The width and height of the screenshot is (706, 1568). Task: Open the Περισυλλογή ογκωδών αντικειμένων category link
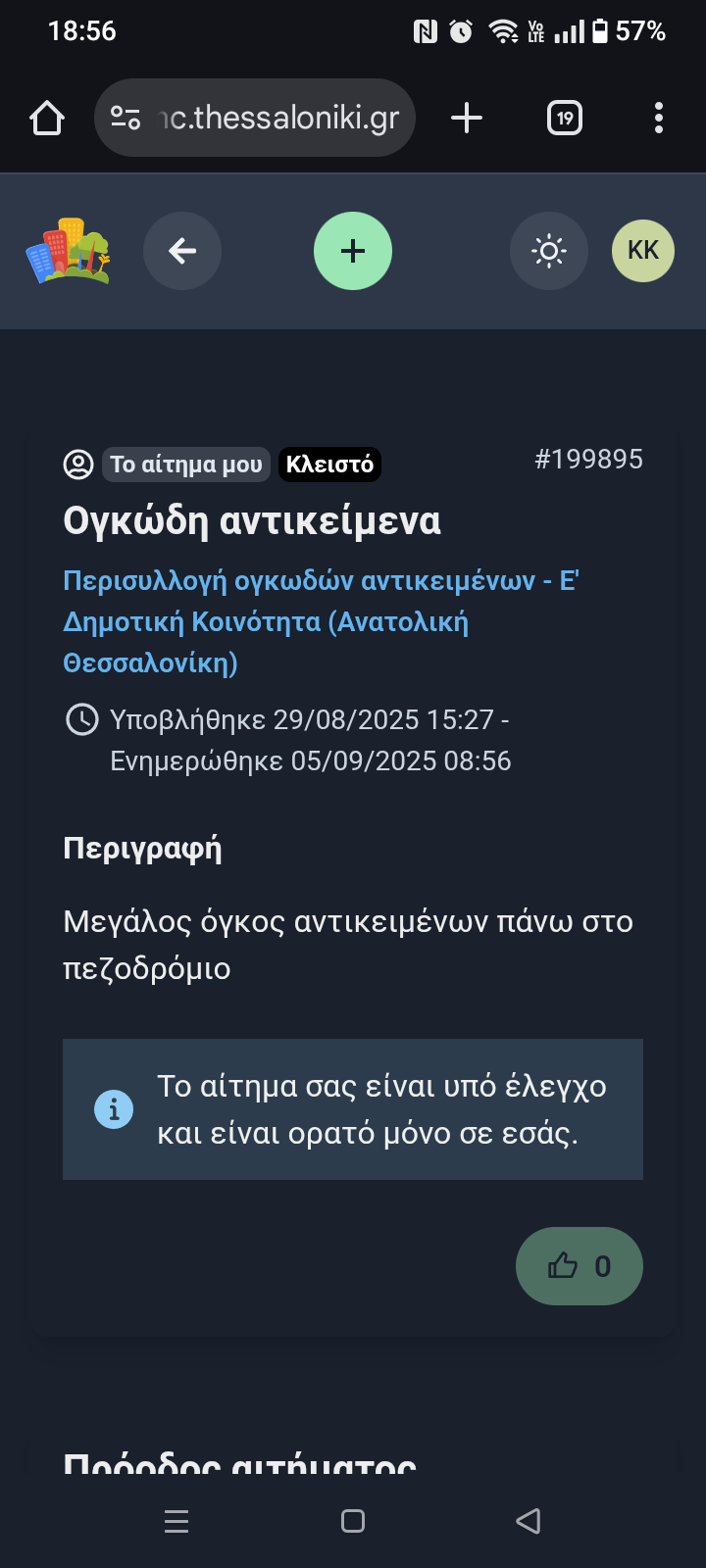[x=322, y=621]
